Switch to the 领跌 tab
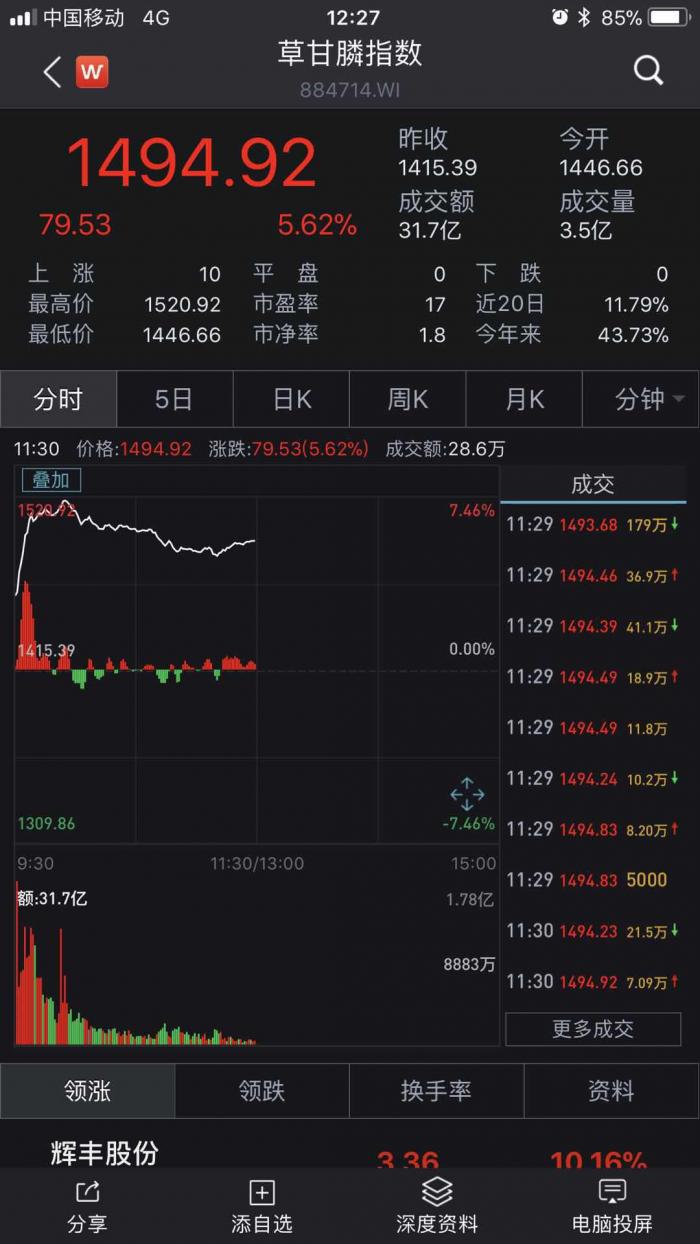The width and height of the screenshot is (700, 1244). click(x=262, y=1091)
